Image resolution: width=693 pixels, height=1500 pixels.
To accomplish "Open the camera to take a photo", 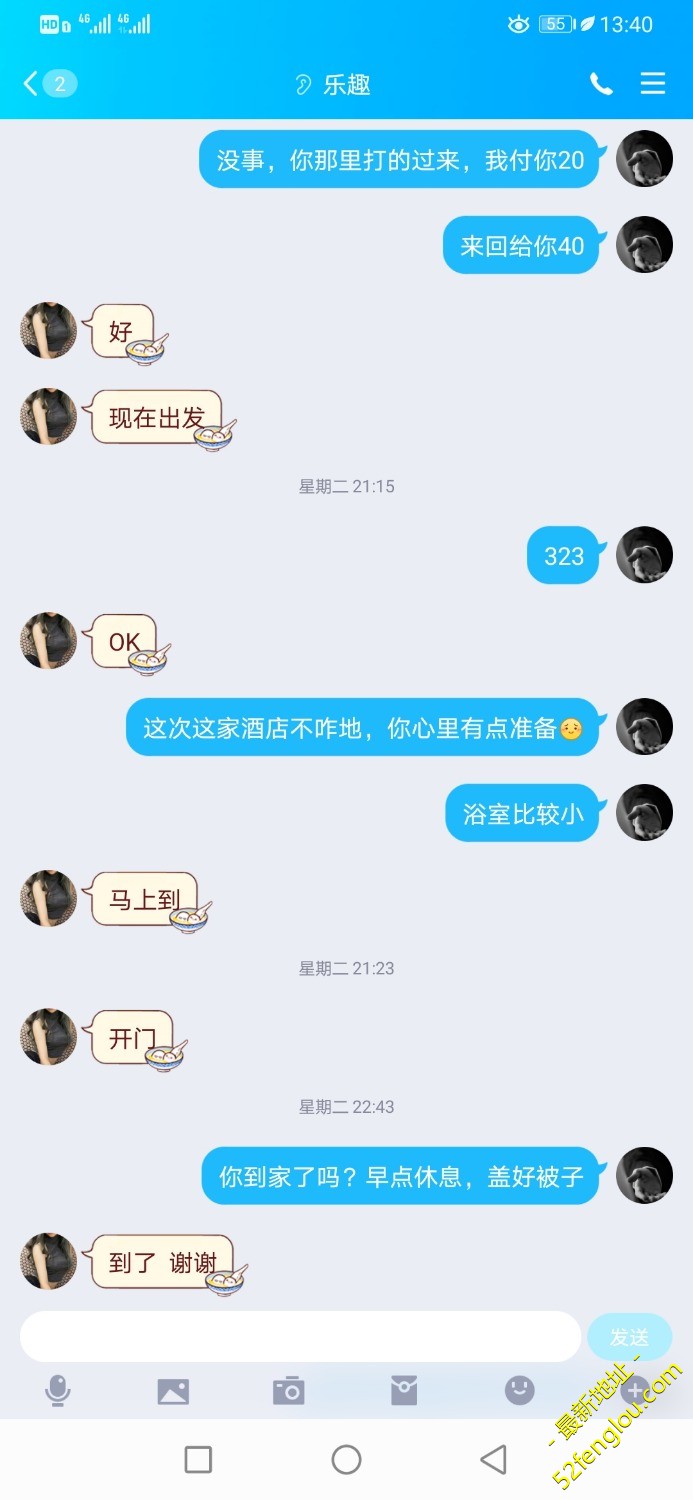I will tap(289, 1390).
